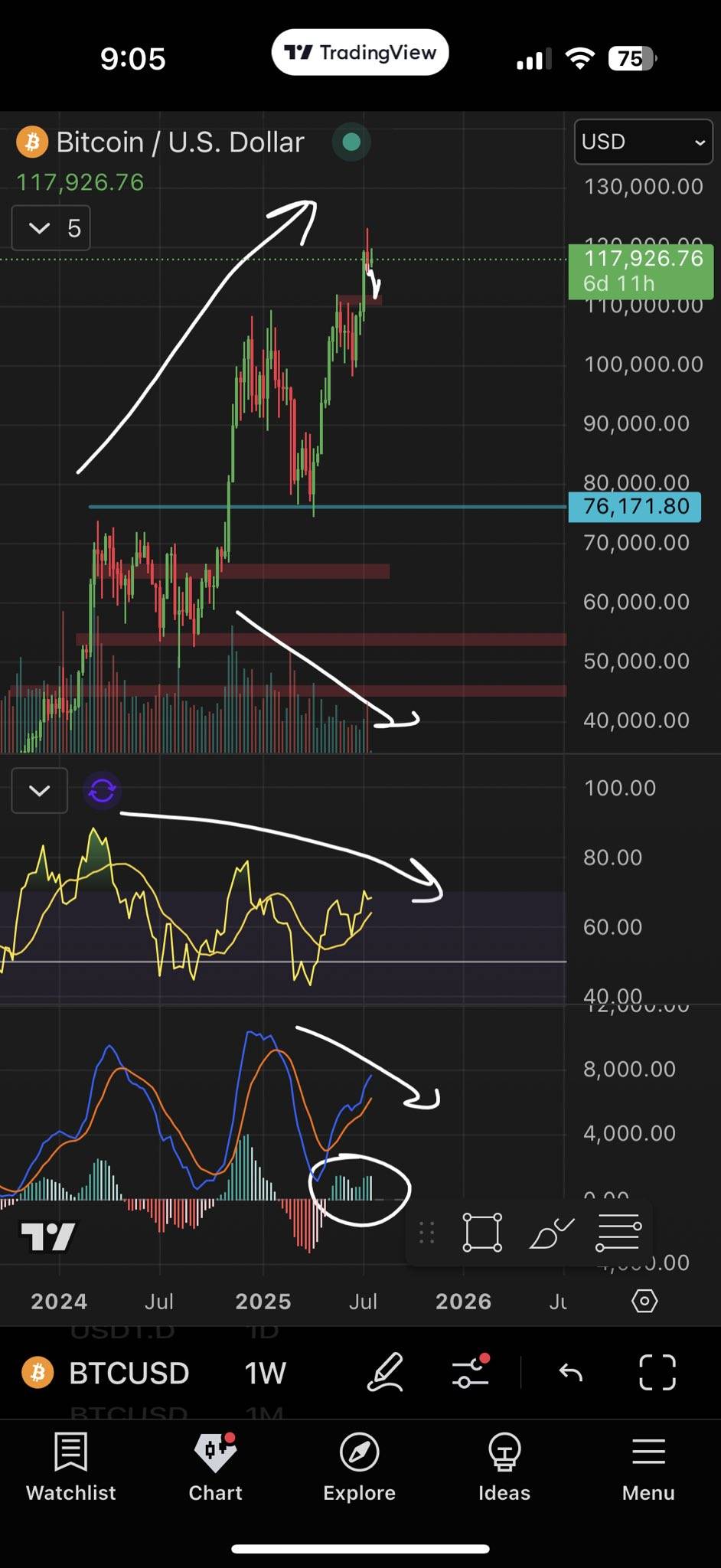The width and height of the screenshot is (721, 1568).
Task: Open the USD currency dropdown
Action: 642,142
